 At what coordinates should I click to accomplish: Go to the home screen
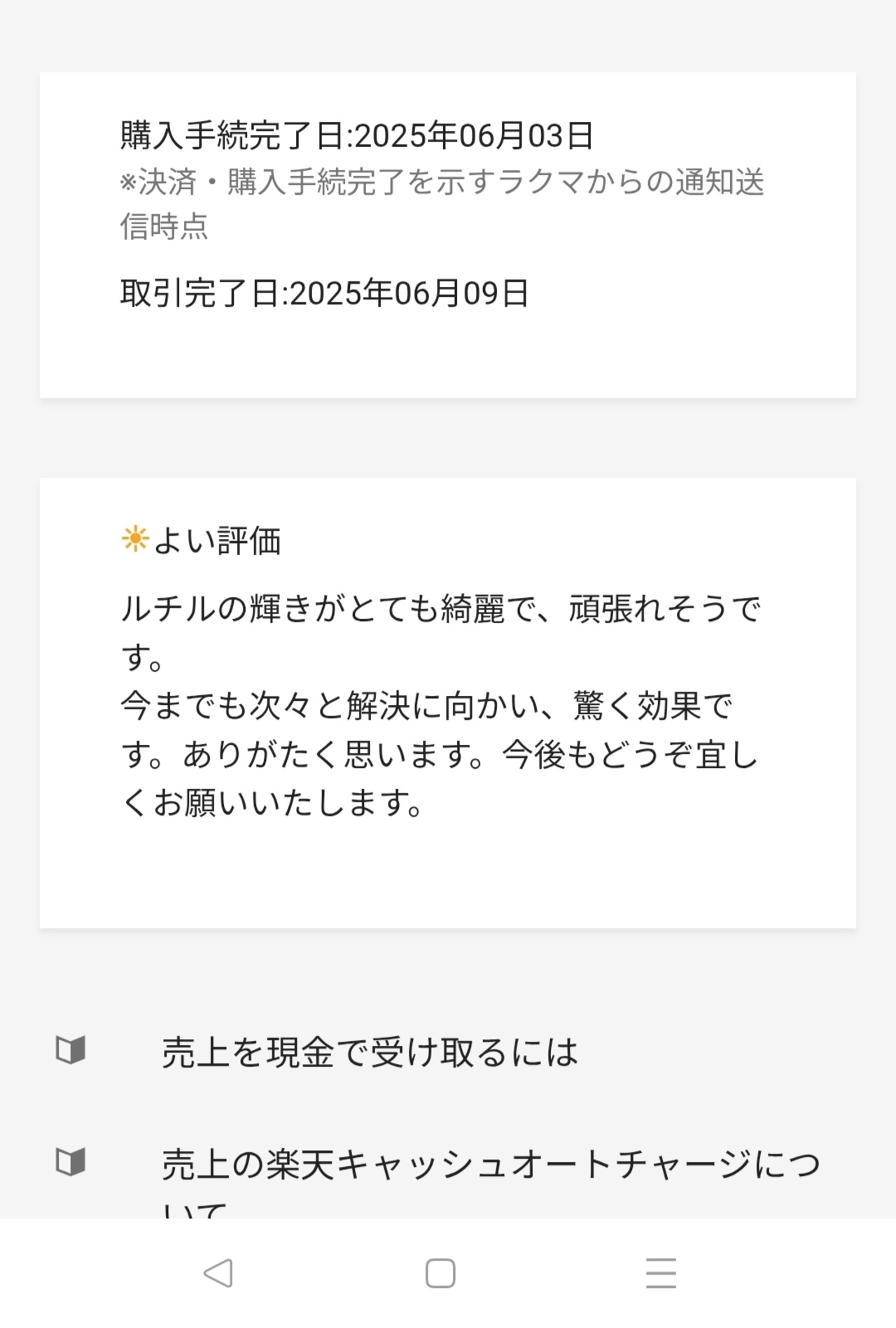[x=440, y=1273]
